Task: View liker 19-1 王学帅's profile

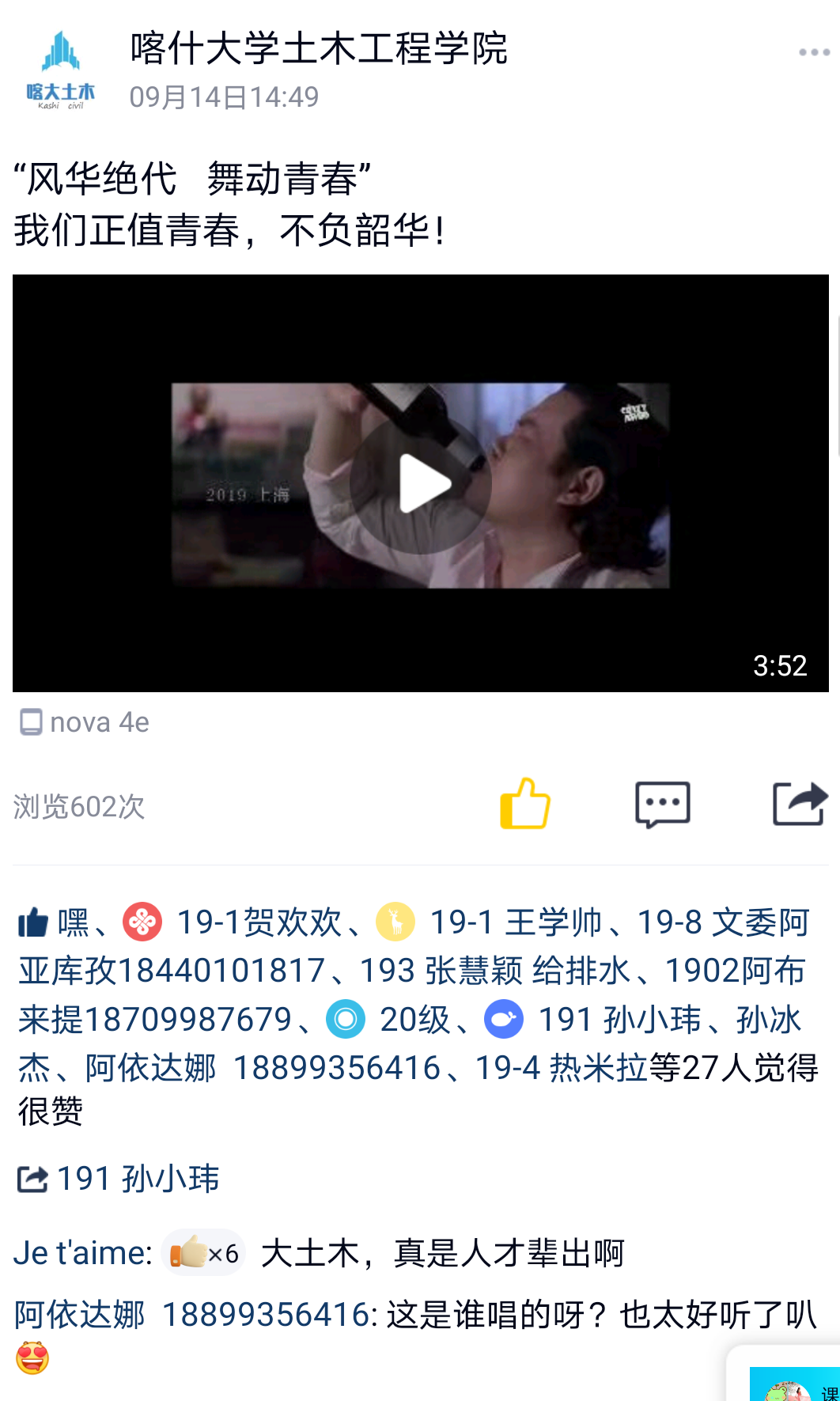Action: 515,922
